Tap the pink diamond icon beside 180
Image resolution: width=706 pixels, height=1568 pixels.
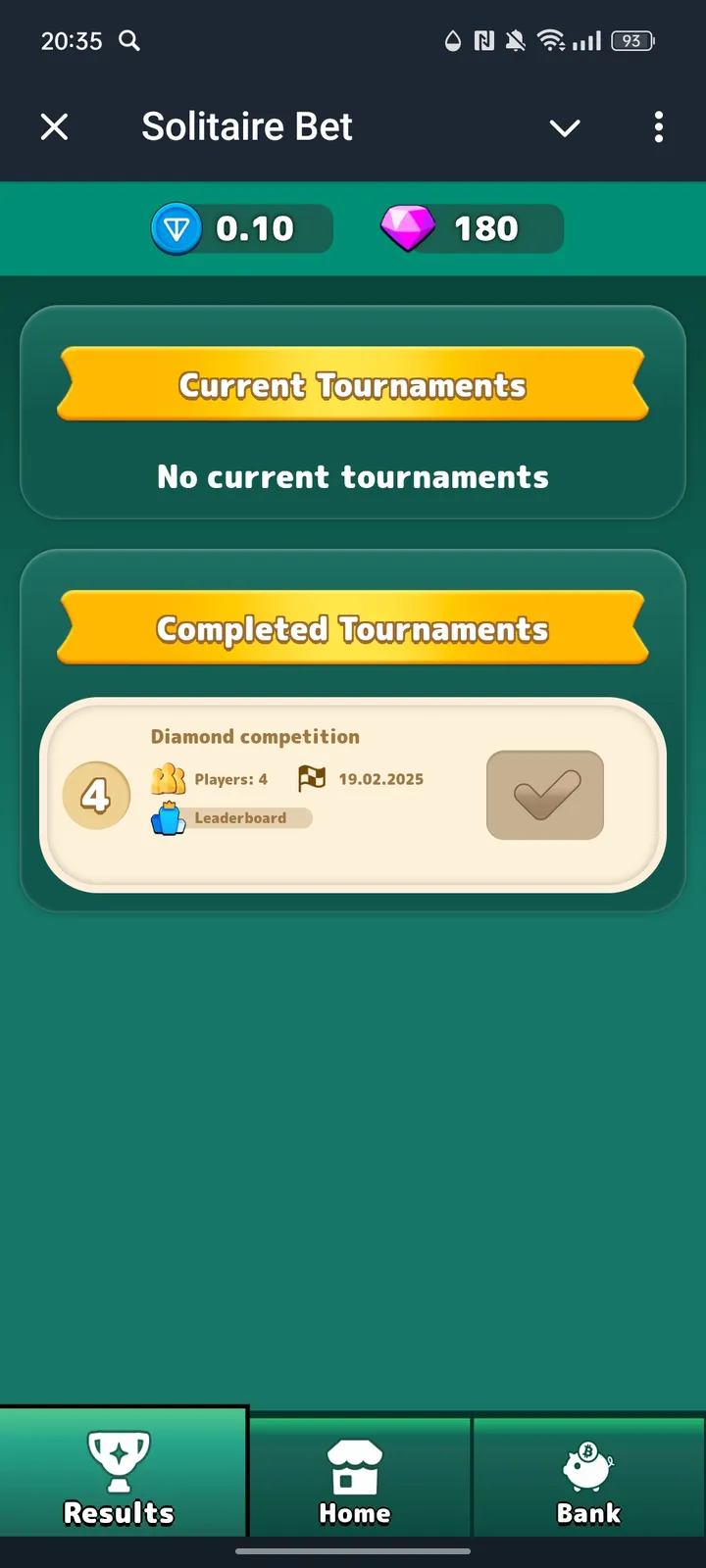tap(409, 228)
